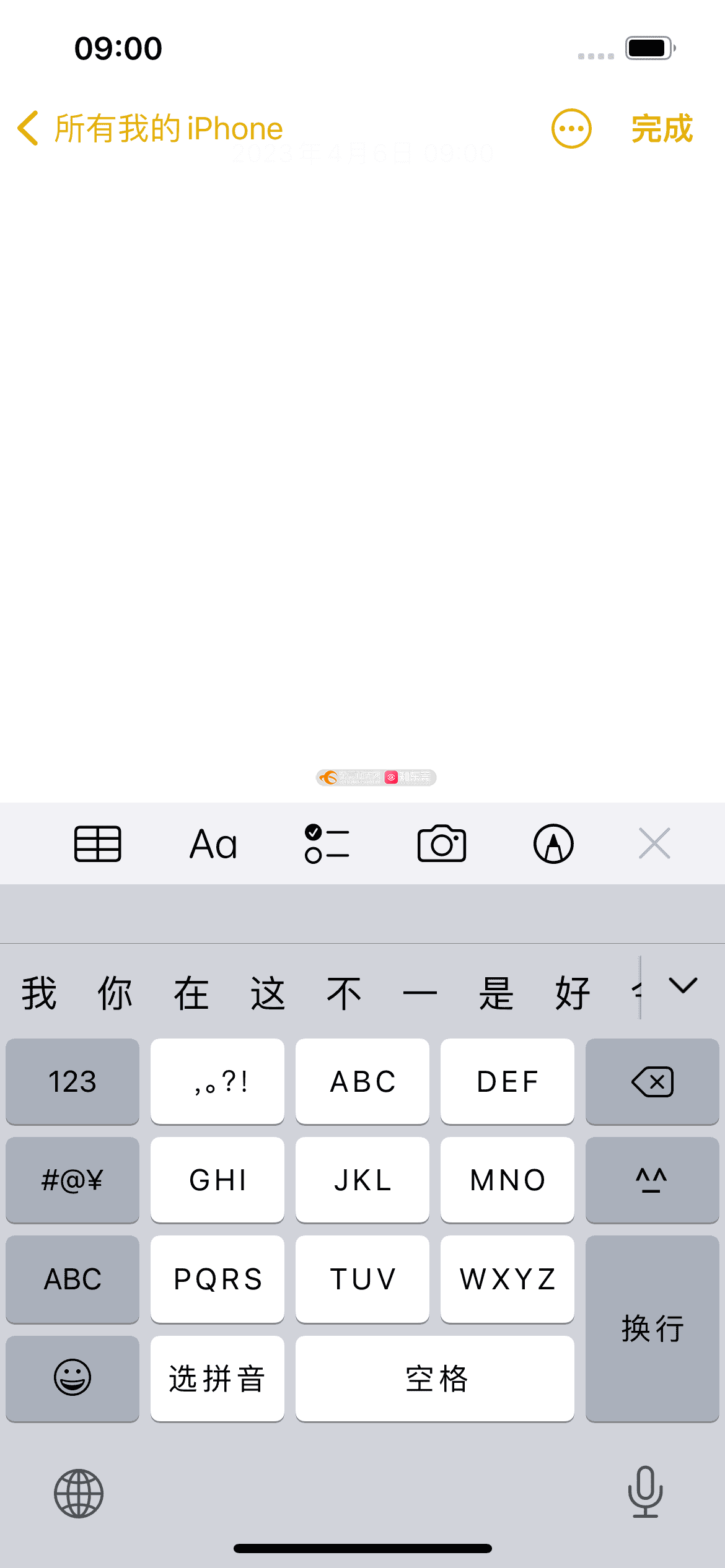Go back to 所有我的 iPhone
This screenshot has width=725, height=1568.
149,129
